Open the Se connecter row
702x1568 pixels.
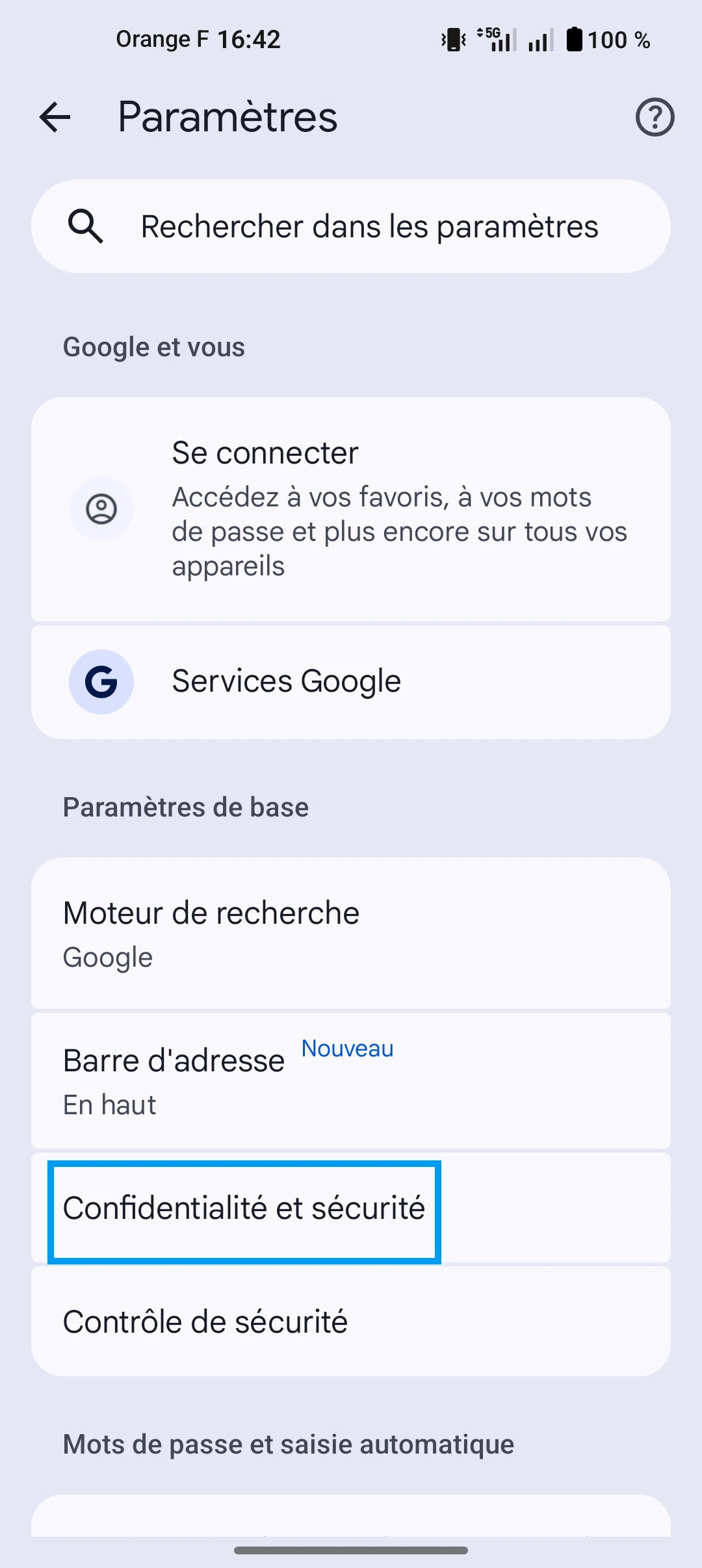pyautogui.click(x=351, y=509)
